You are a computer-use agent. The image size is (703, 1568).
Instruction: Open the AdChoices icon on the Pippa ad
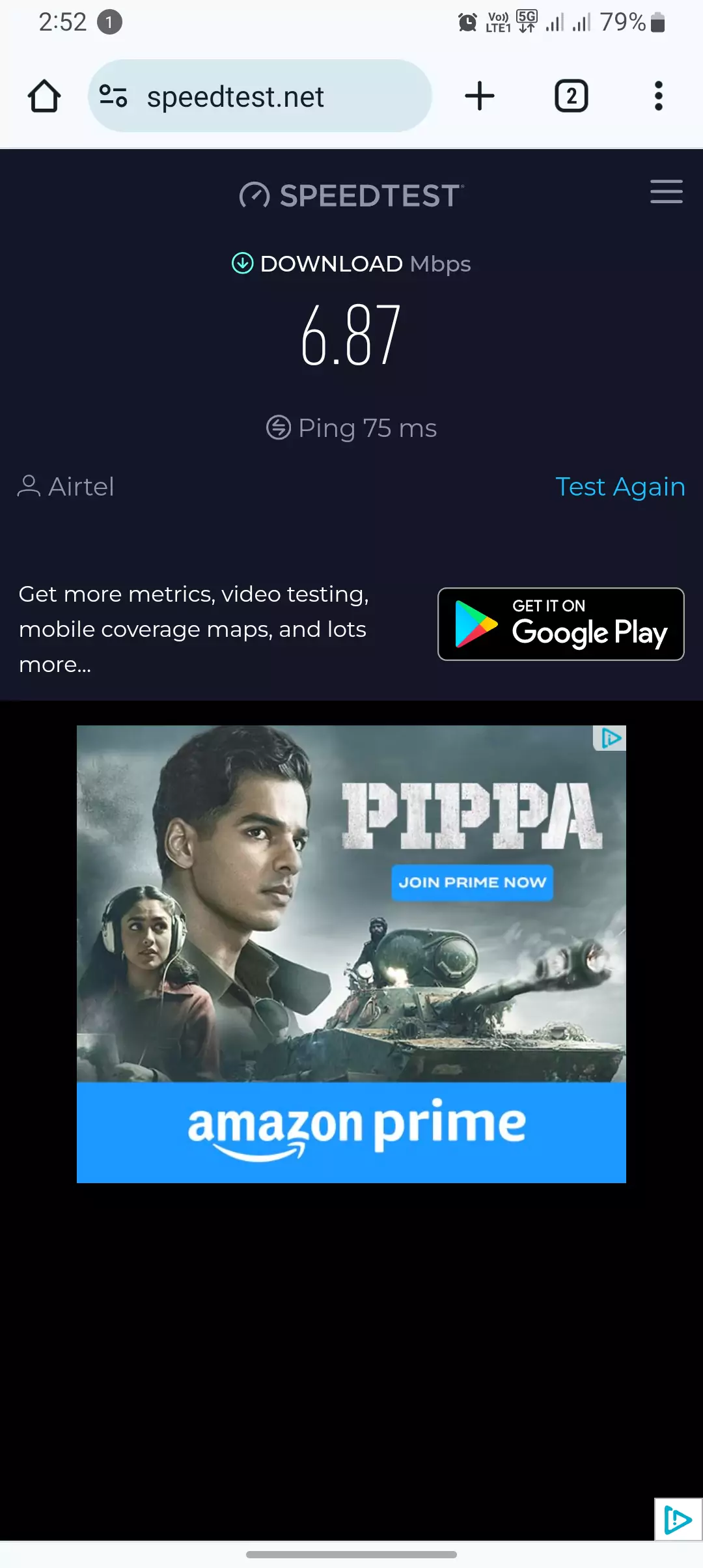611,738
